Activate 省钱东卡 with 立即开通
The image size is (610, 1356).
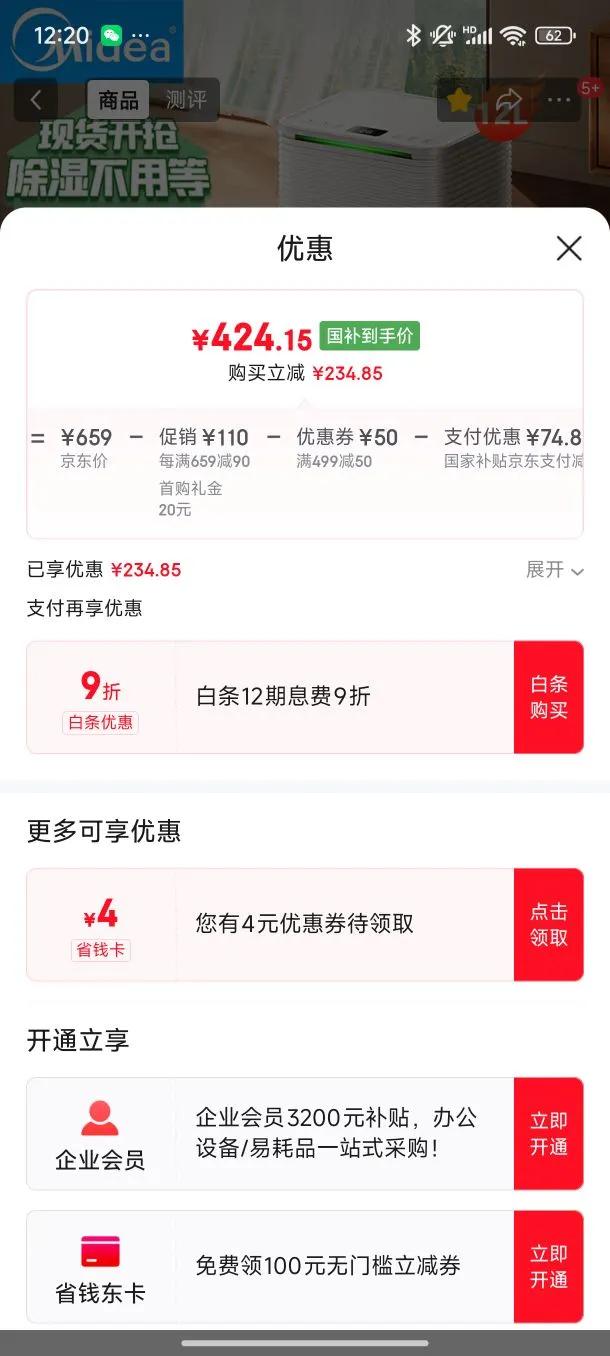click(x=548, y=1267)
